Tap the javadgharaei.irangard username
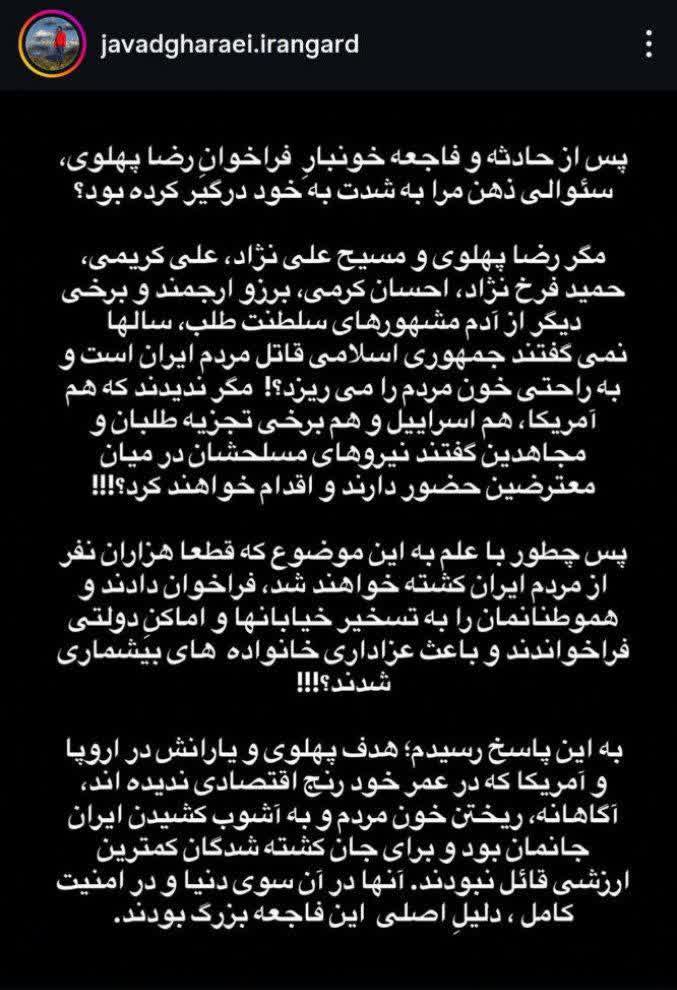 [x=229, y=45]
